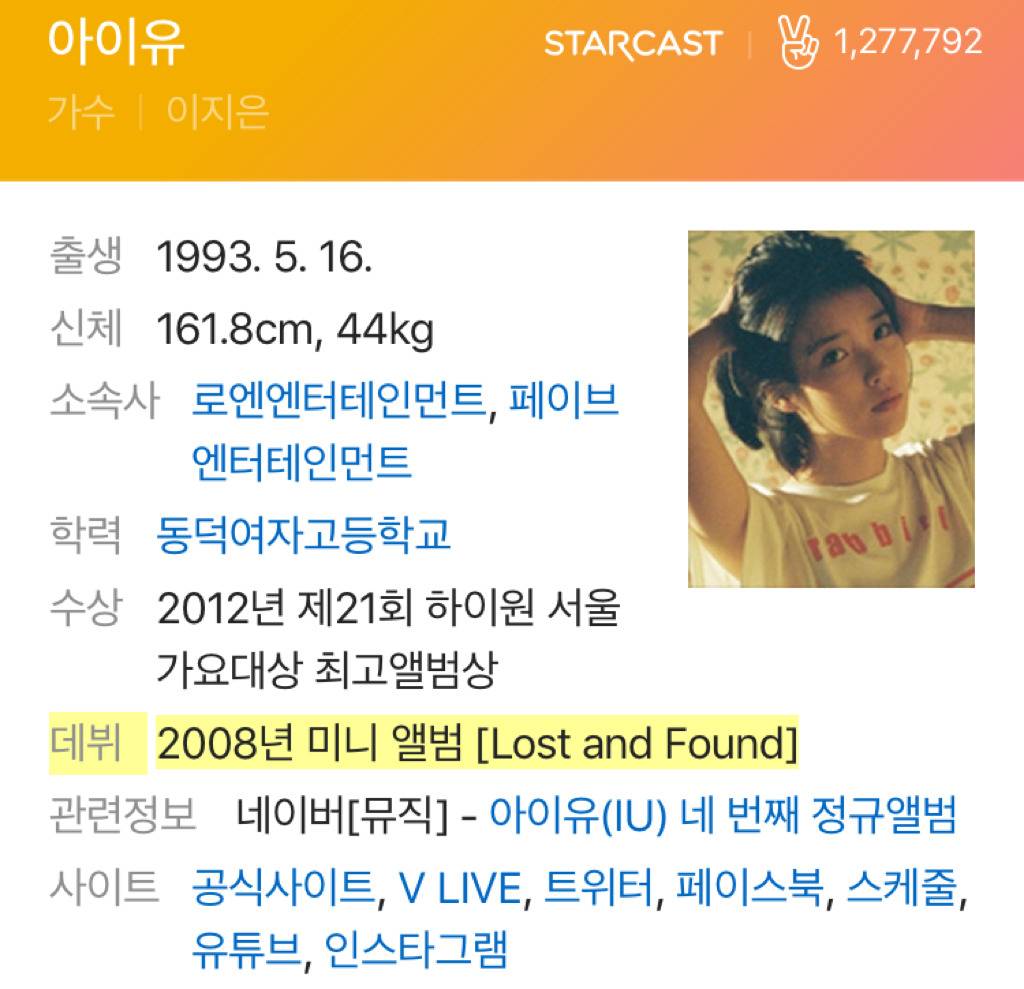
Task: Open the 페이스북 link
Action: (x=749, y=886)
